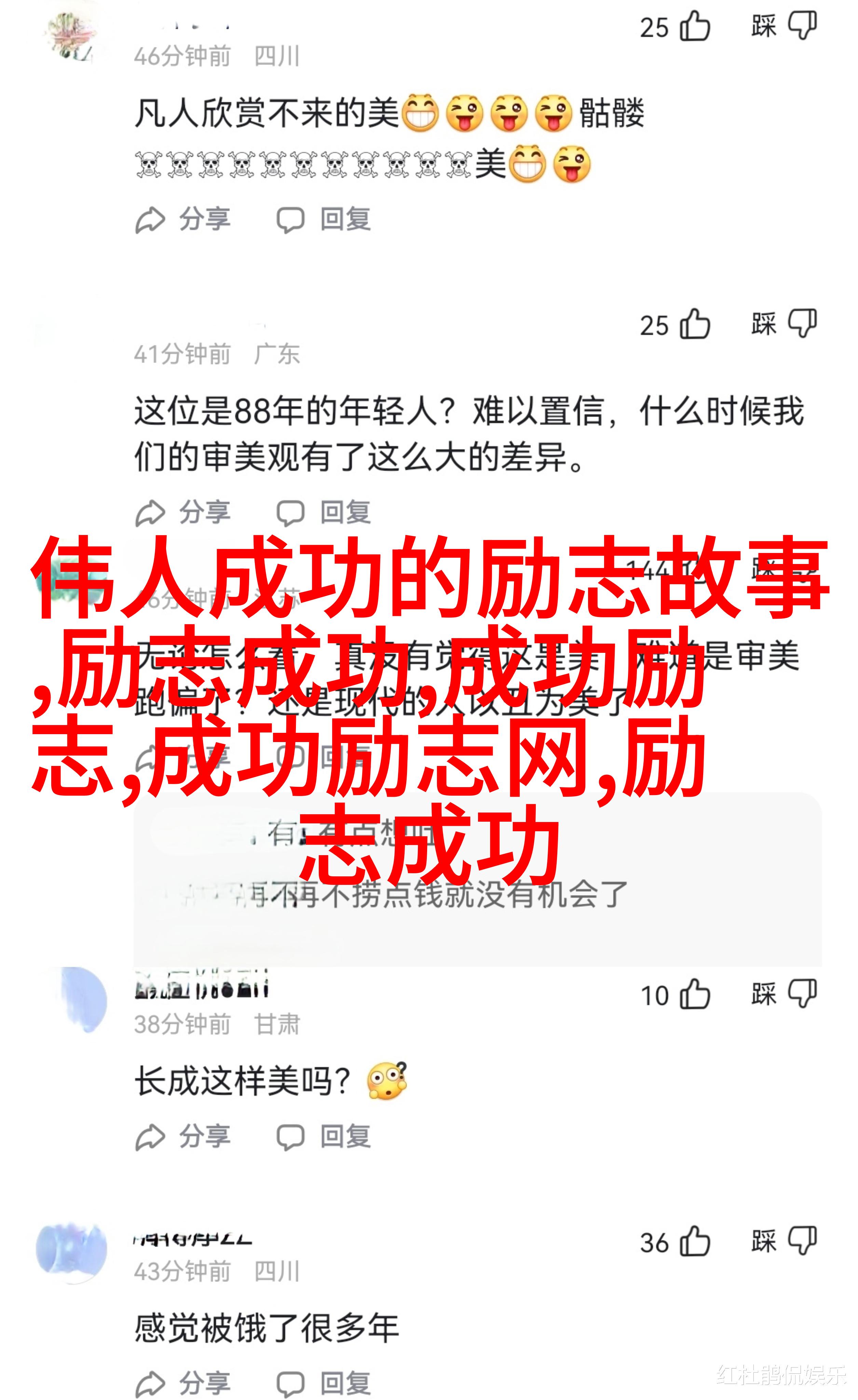The height and width of the screenshot is (1400, 858).
Task: Tap 踩 on the 46分钟前 四川 comment
Action: pos(802,26)
